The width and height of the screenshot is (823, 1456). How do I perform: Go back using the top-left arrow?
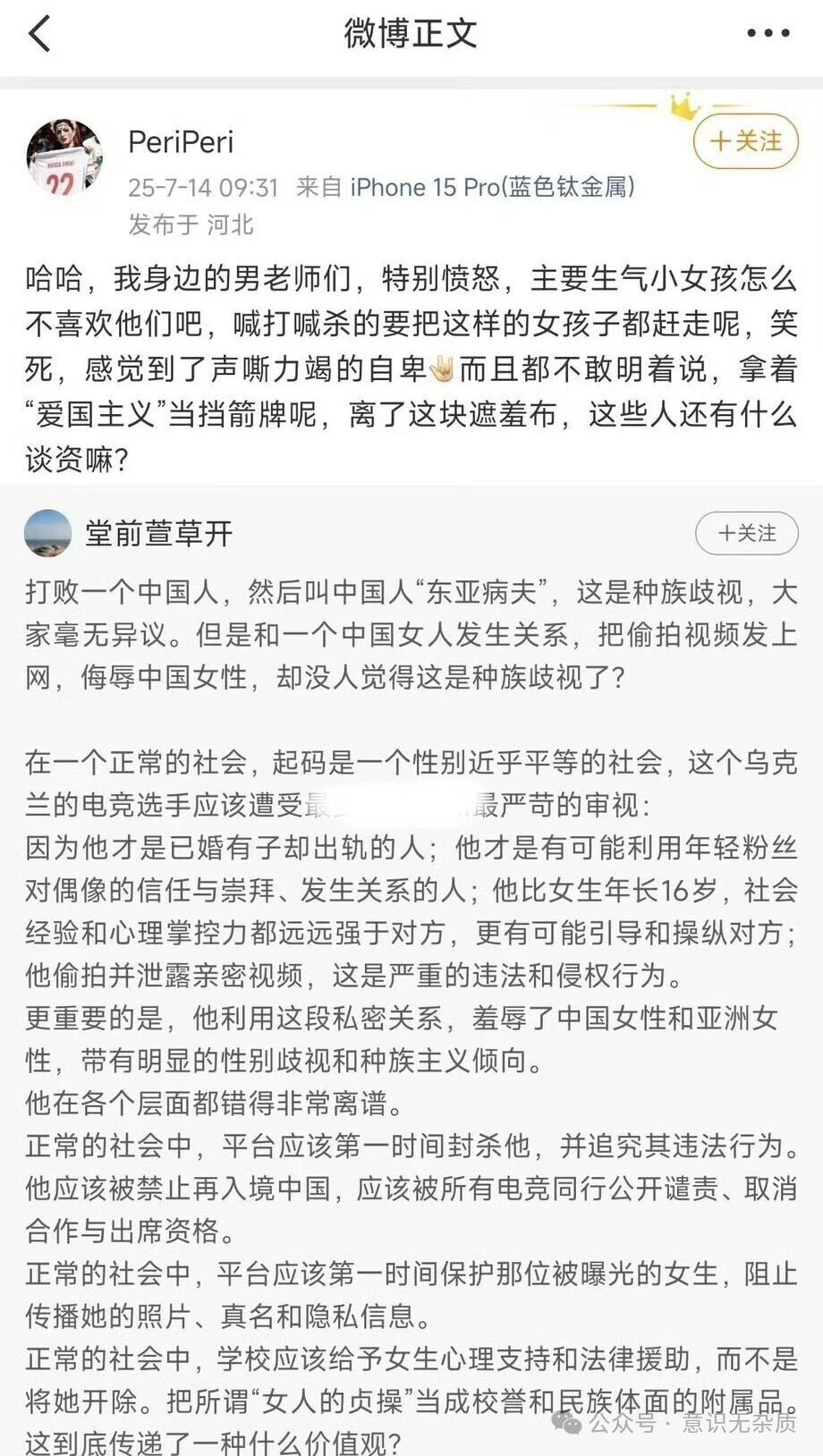tap(40, 35)
